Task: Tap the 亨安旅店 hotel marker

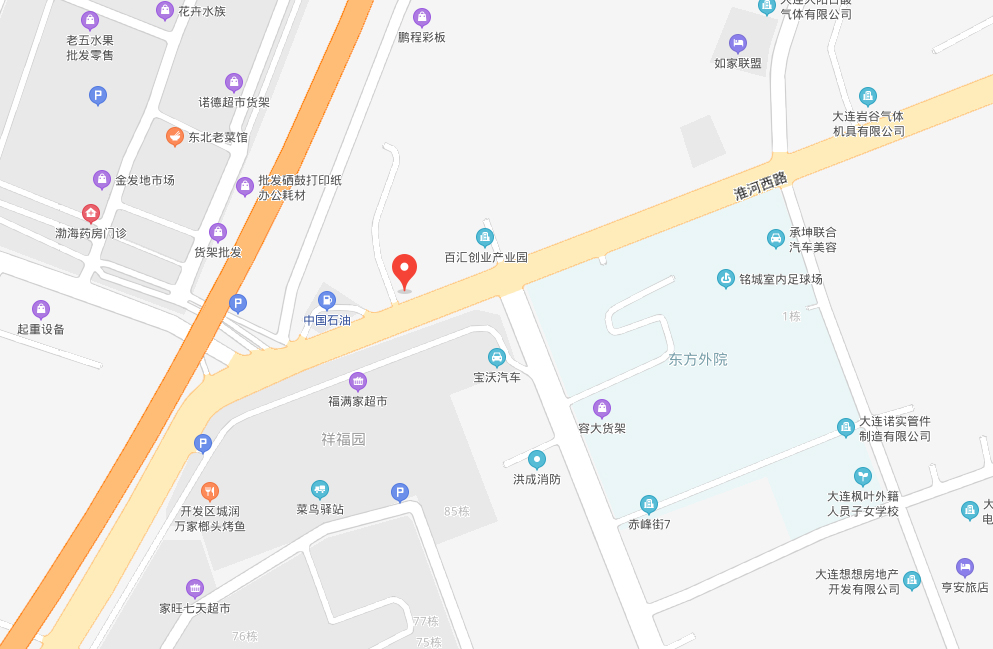Action: point(965,567)
